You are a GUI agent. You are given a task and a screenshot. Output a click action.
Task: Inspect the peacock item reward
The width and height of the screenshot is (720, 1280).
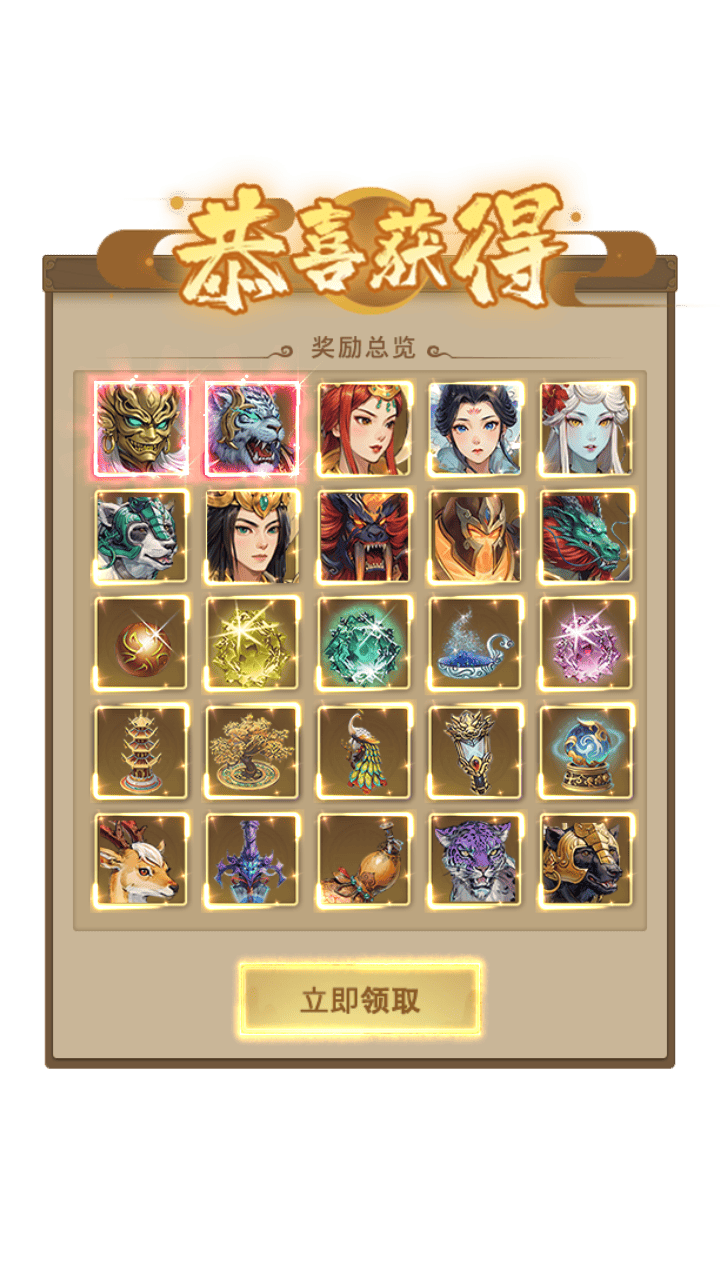(365, 753)
